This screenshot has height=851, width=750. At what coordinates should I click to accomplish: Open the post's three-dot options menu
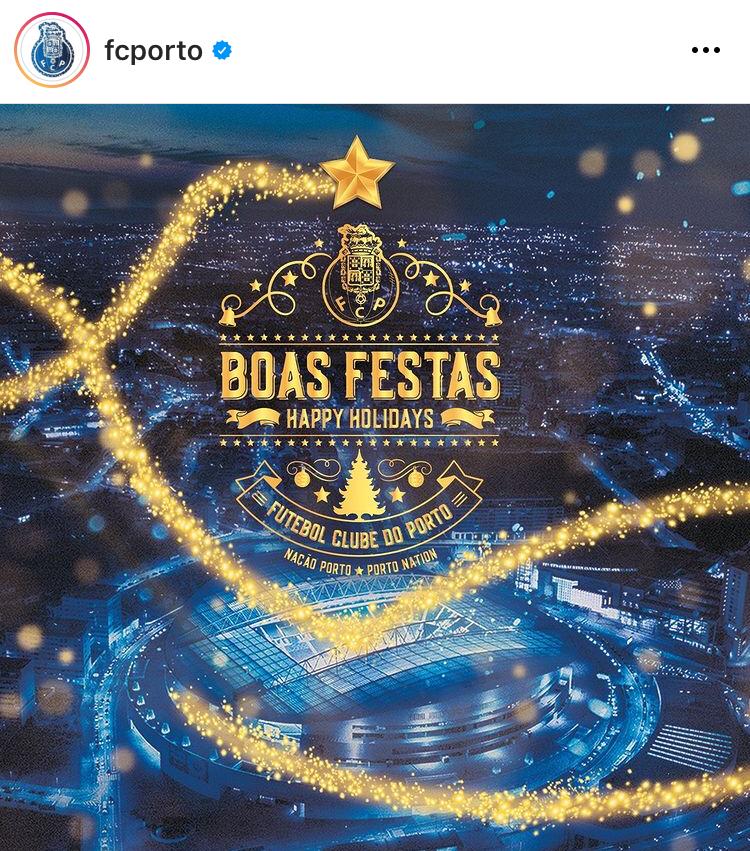705,50
